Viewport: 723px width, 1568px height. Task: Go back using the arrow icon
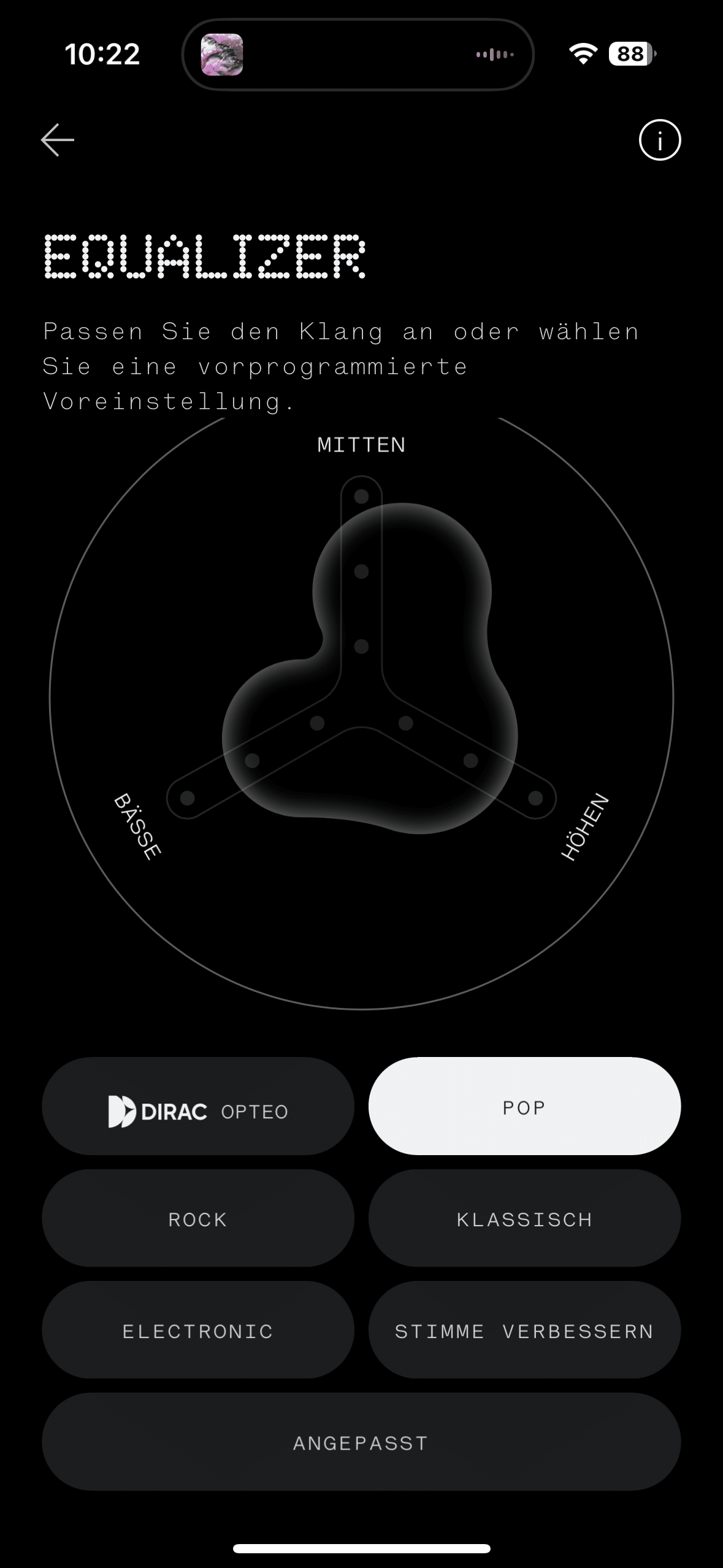pos(58,140)
